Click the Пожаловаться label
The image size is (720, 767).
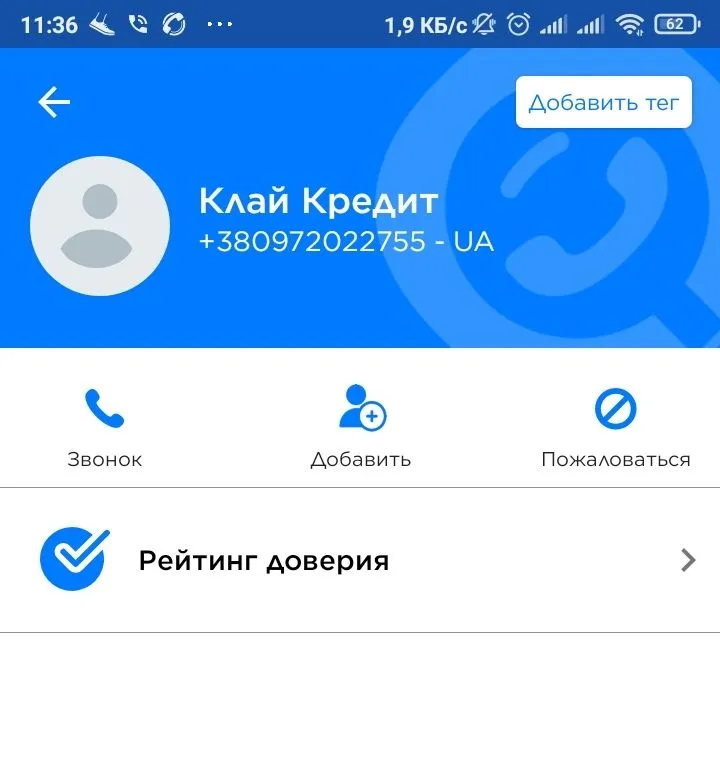[x=614, y=459]
